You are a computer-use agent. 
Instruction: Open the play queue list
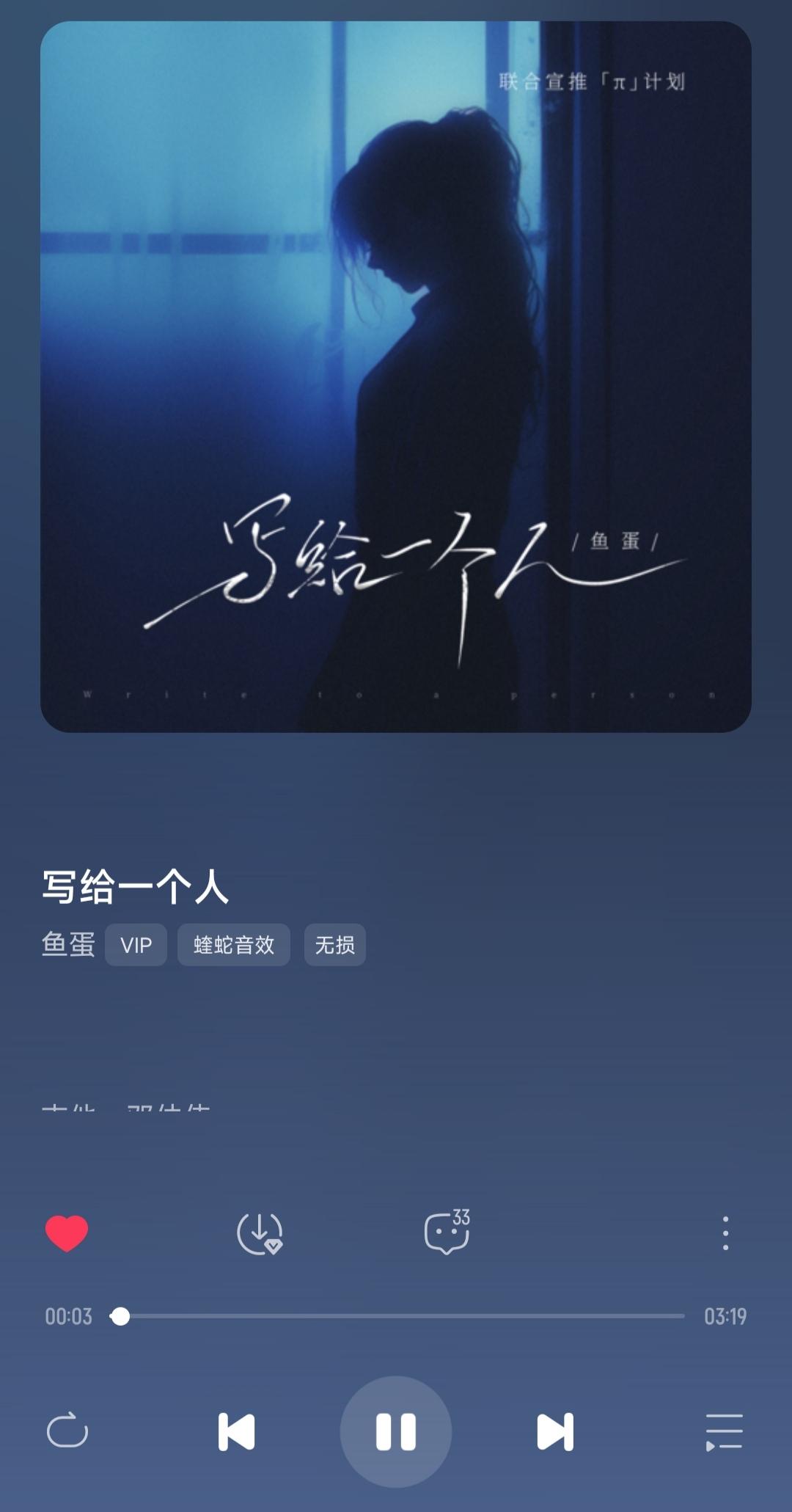tap(724, 1431)
